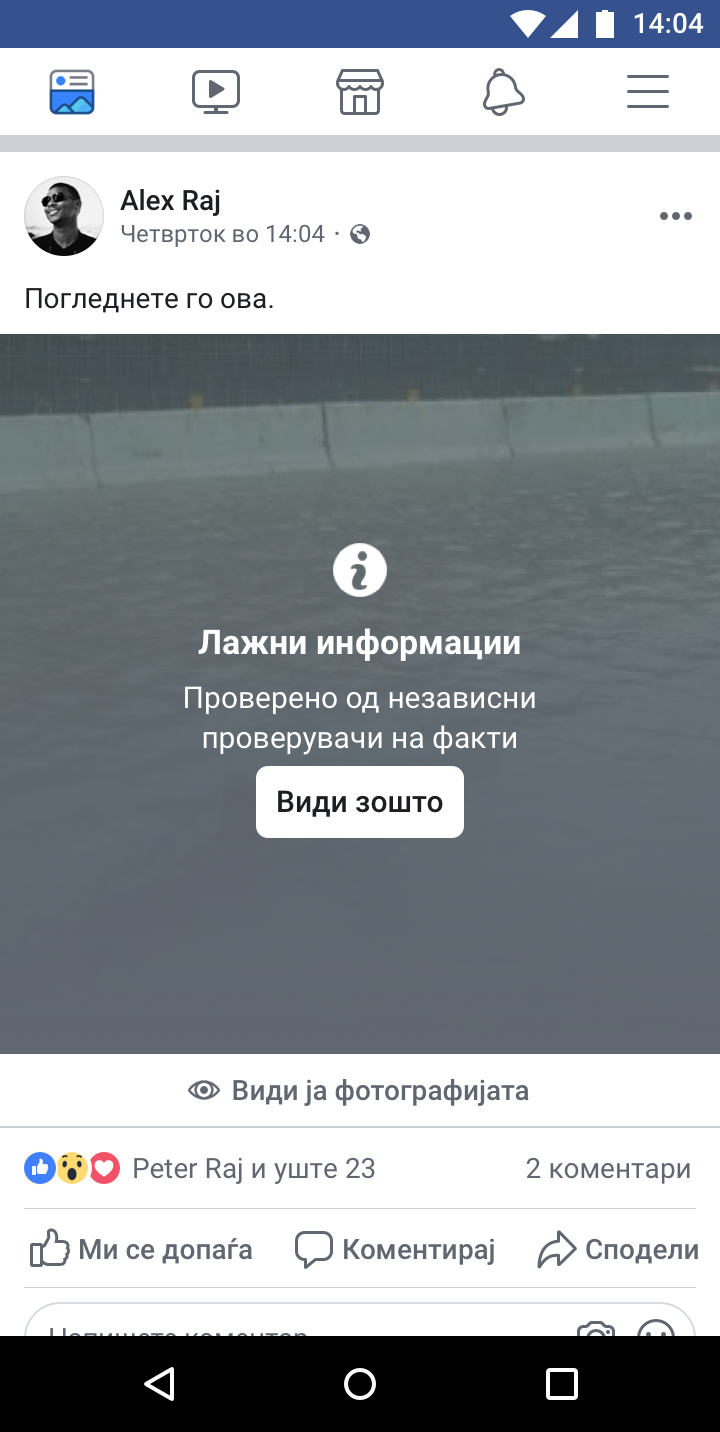Focus the write comment field
Image resolution: width=720 pixels, height=1432 pixels.
click(x=300, y=1322)
